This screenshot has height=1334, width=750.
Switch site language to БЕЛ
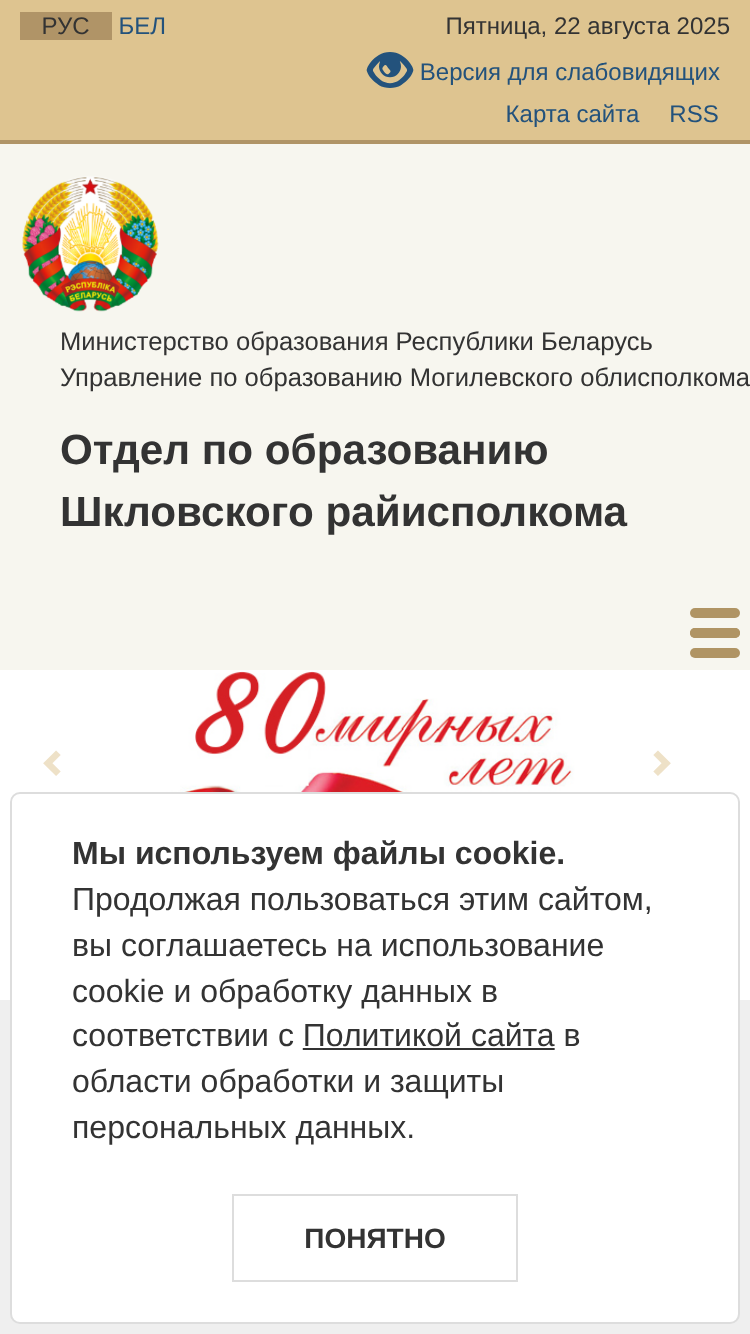(x=142, y=26)
